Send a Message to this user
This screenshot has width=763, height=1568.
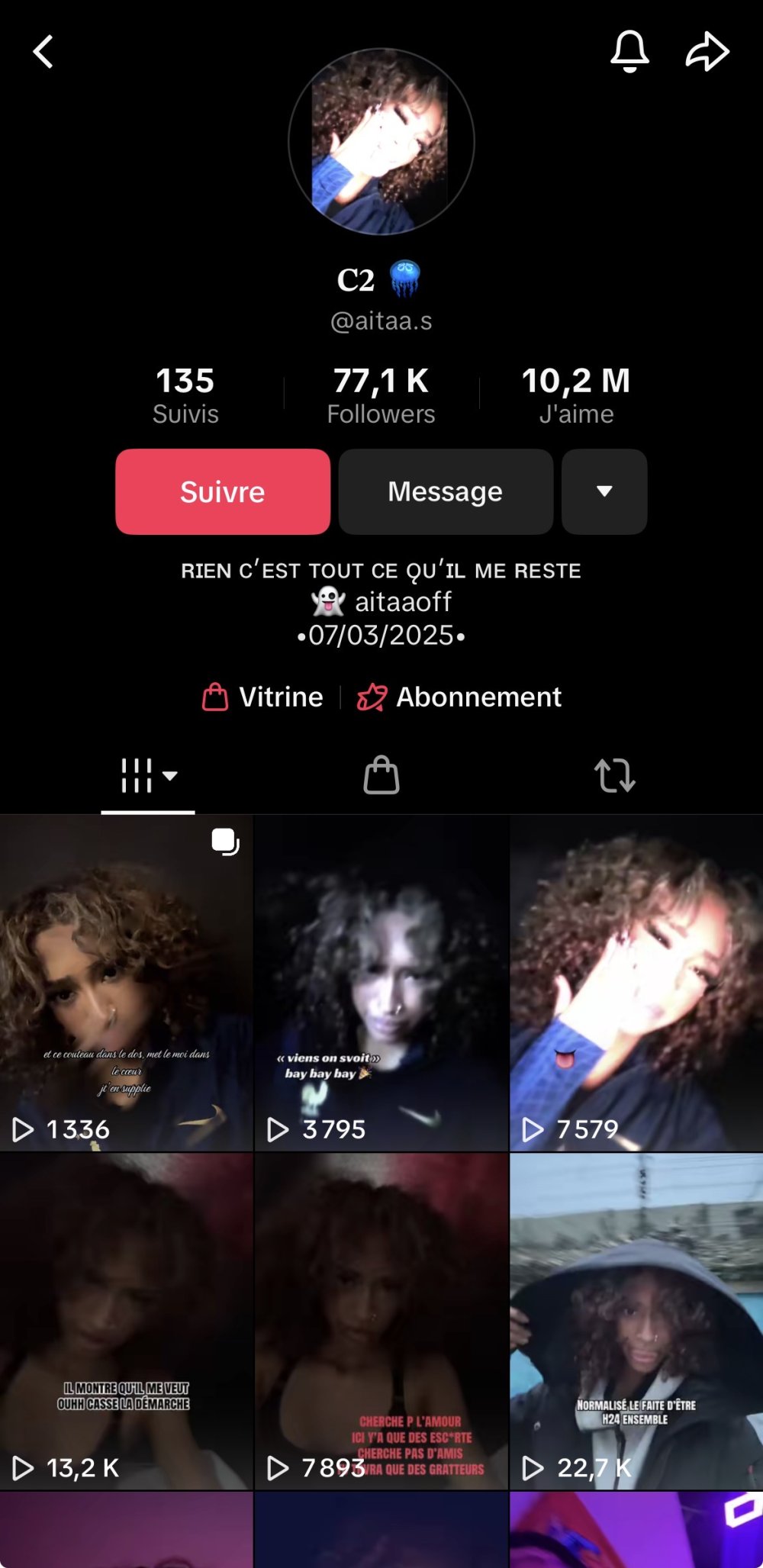coord(446,491)
